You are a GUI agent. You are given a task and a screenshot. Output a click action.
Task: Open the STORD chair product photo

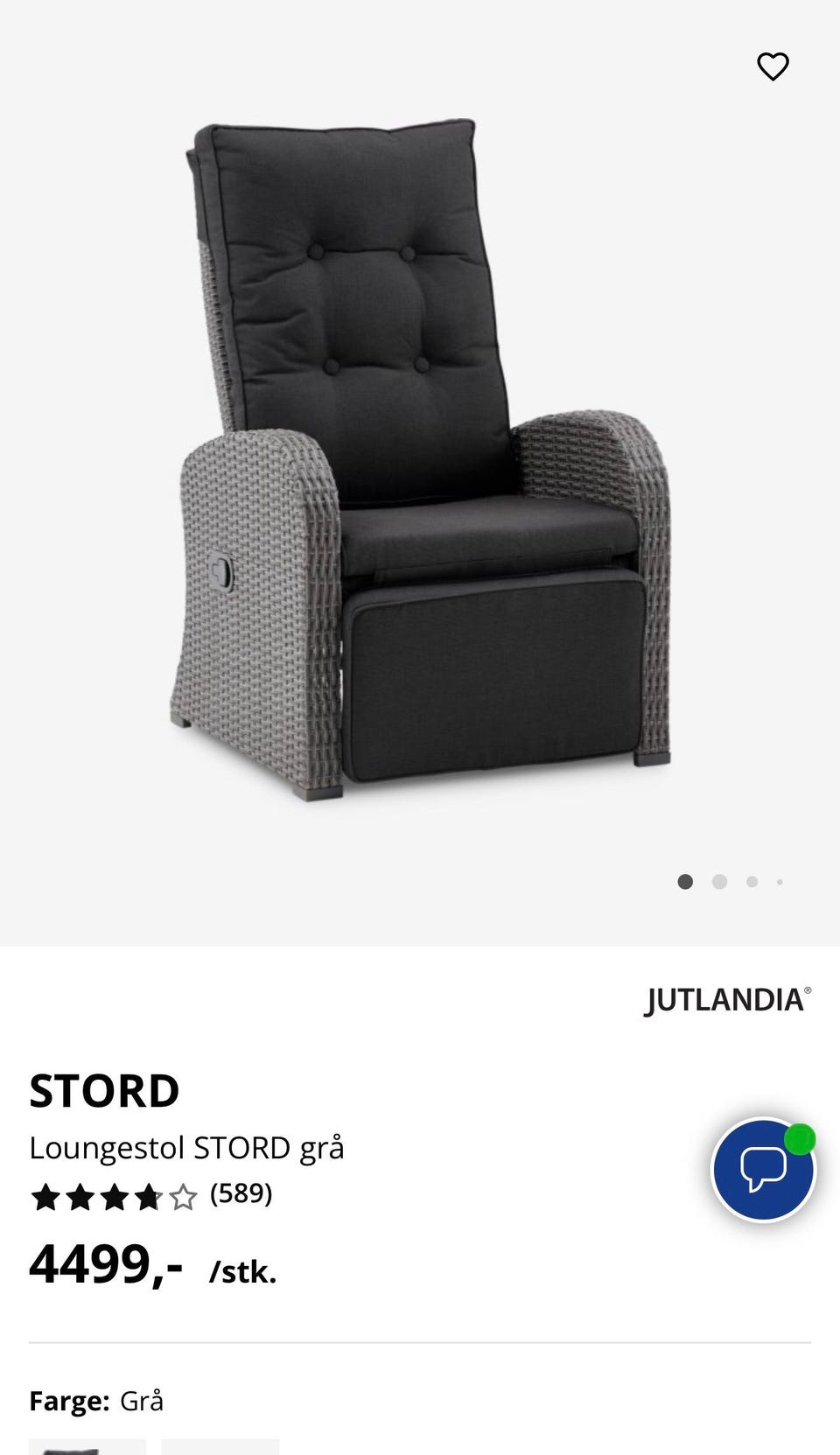(x=420, y=464)
